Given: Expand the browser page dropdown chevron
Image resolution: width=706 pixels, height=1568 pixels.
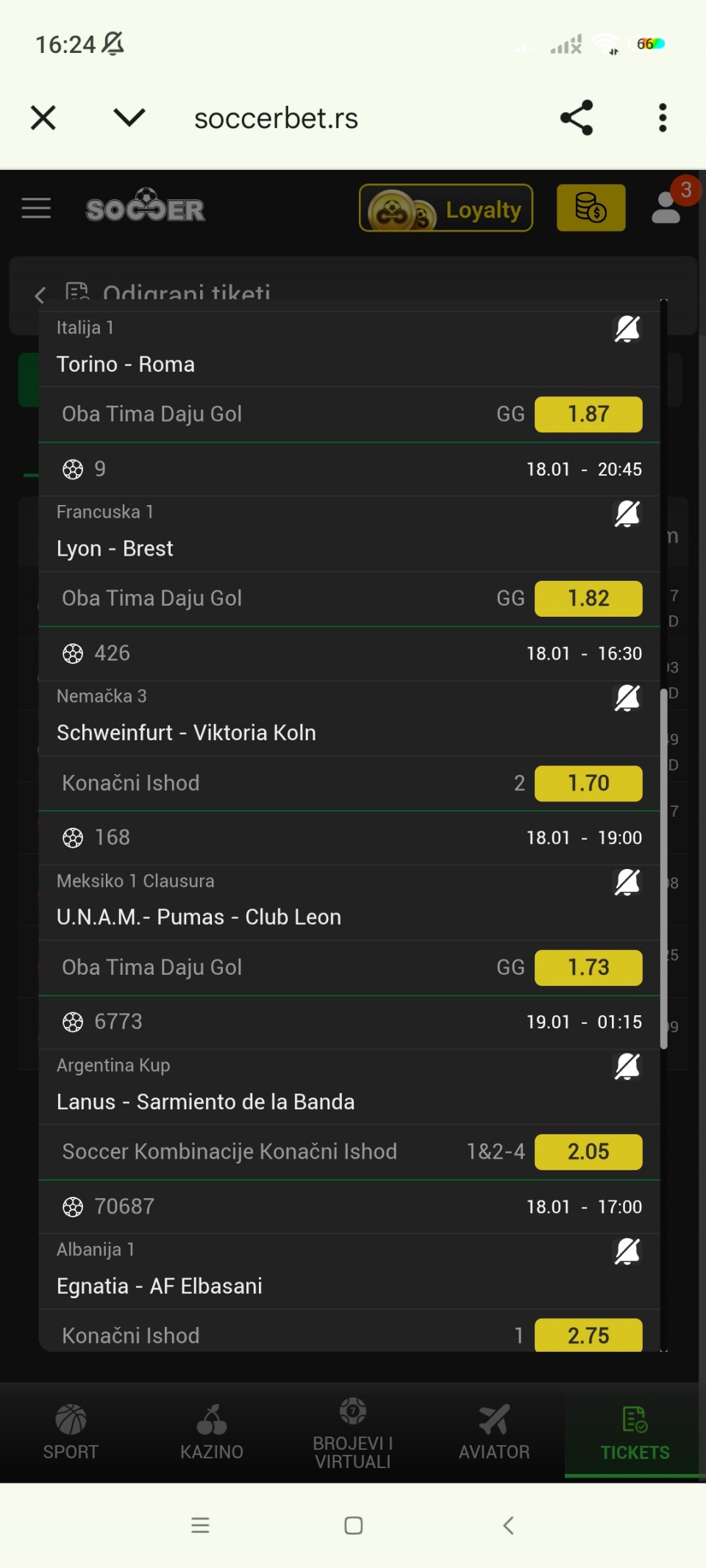Looking at the screenshot, I should pyautogui.click(x=129, y=118).
